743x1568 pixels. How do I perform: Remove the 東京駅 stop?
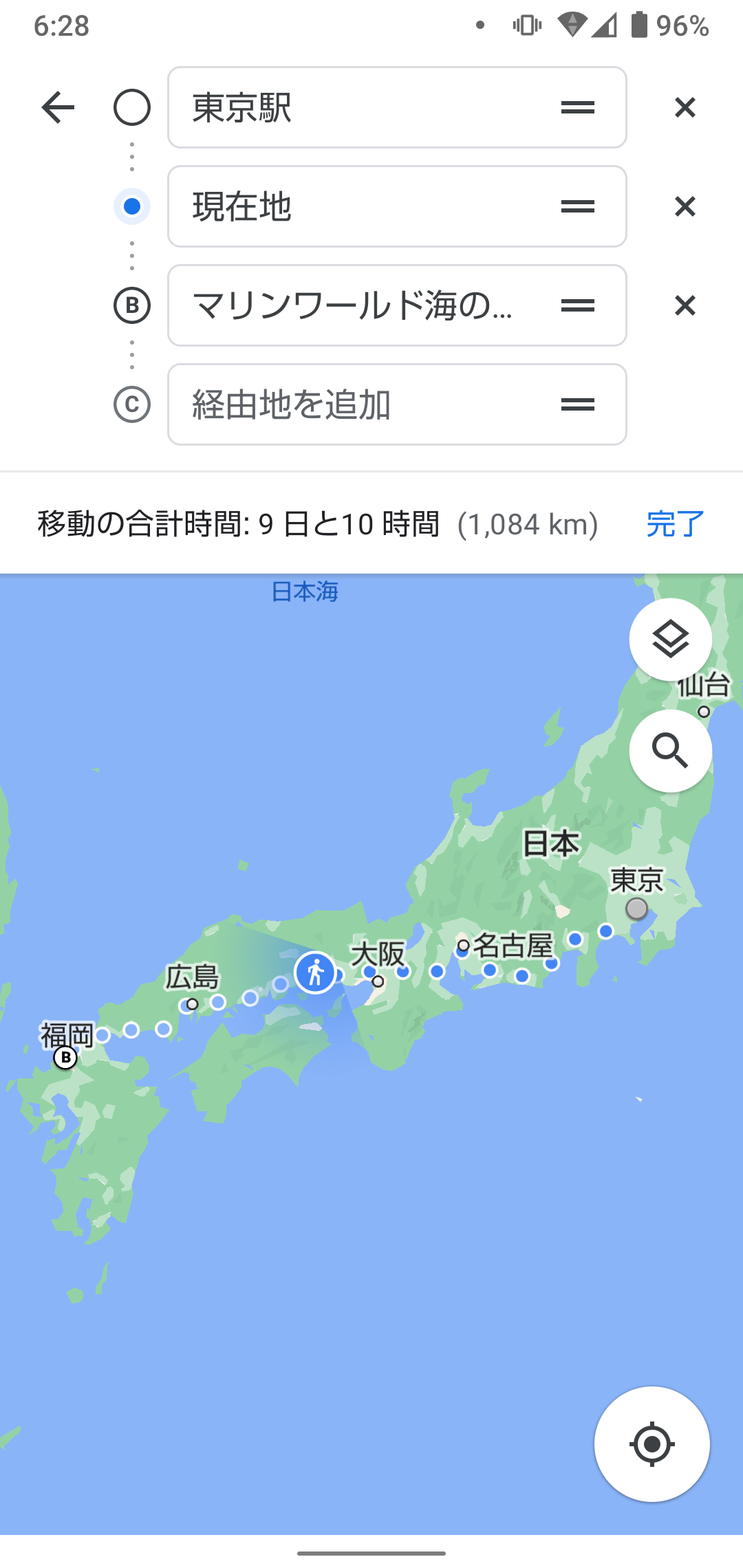point(685,107)
